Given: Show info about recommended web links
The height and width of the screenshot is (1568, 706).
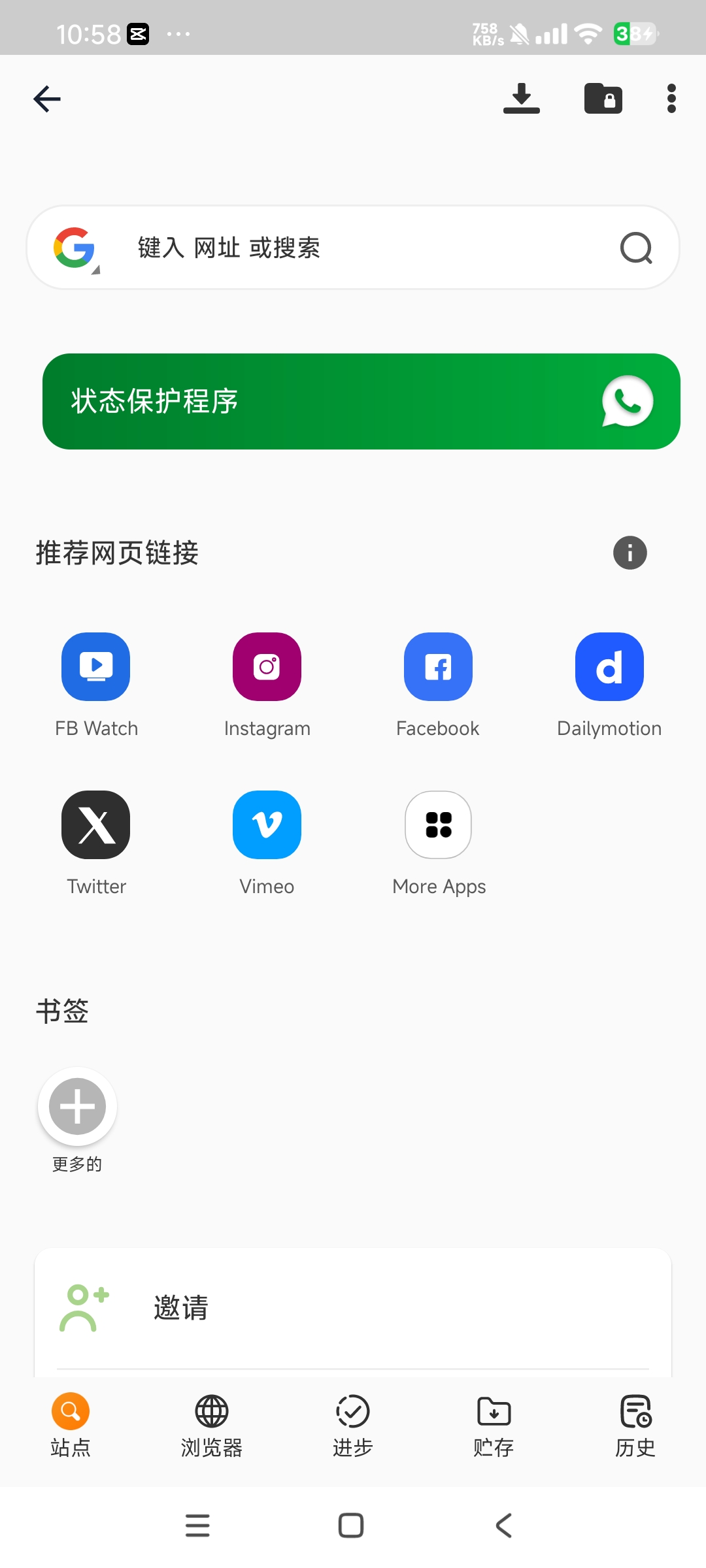Looking at the screenshot, I should (x=630, y=553).
